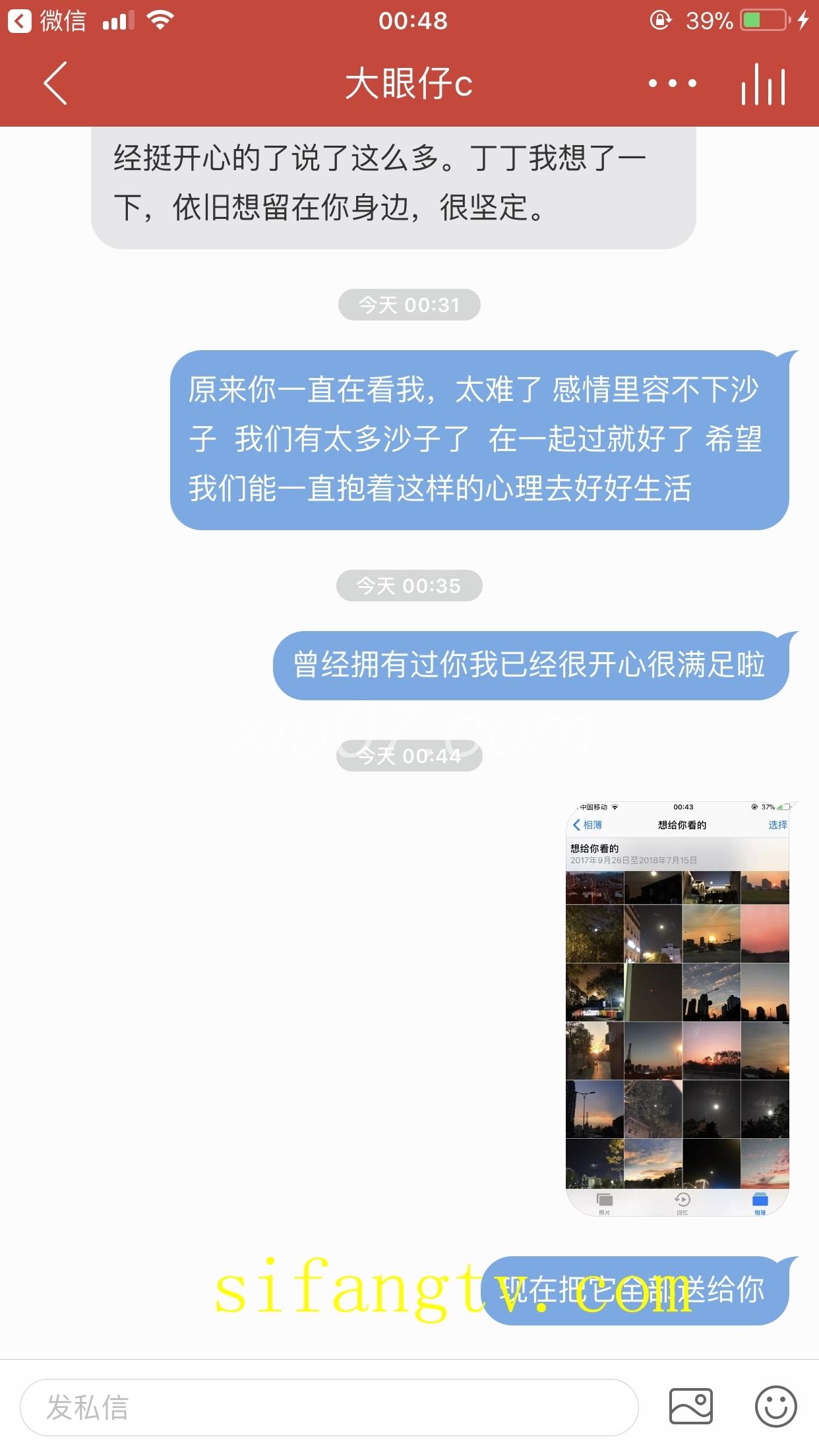The width and height of the screenshot is (819, 1456).
Task: Return to 微信 via status bar back link
Action: pos(47,21)
